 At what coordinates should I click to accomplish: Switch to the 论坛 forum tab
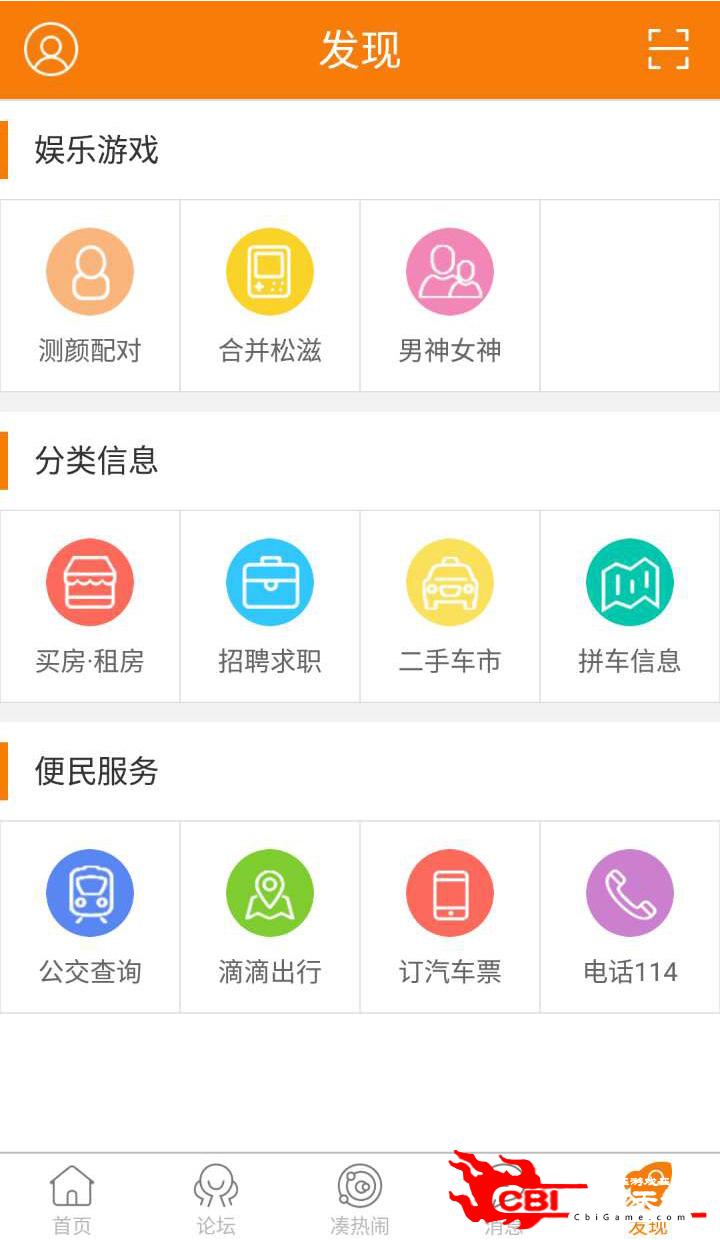click(x=216, y=1198)
